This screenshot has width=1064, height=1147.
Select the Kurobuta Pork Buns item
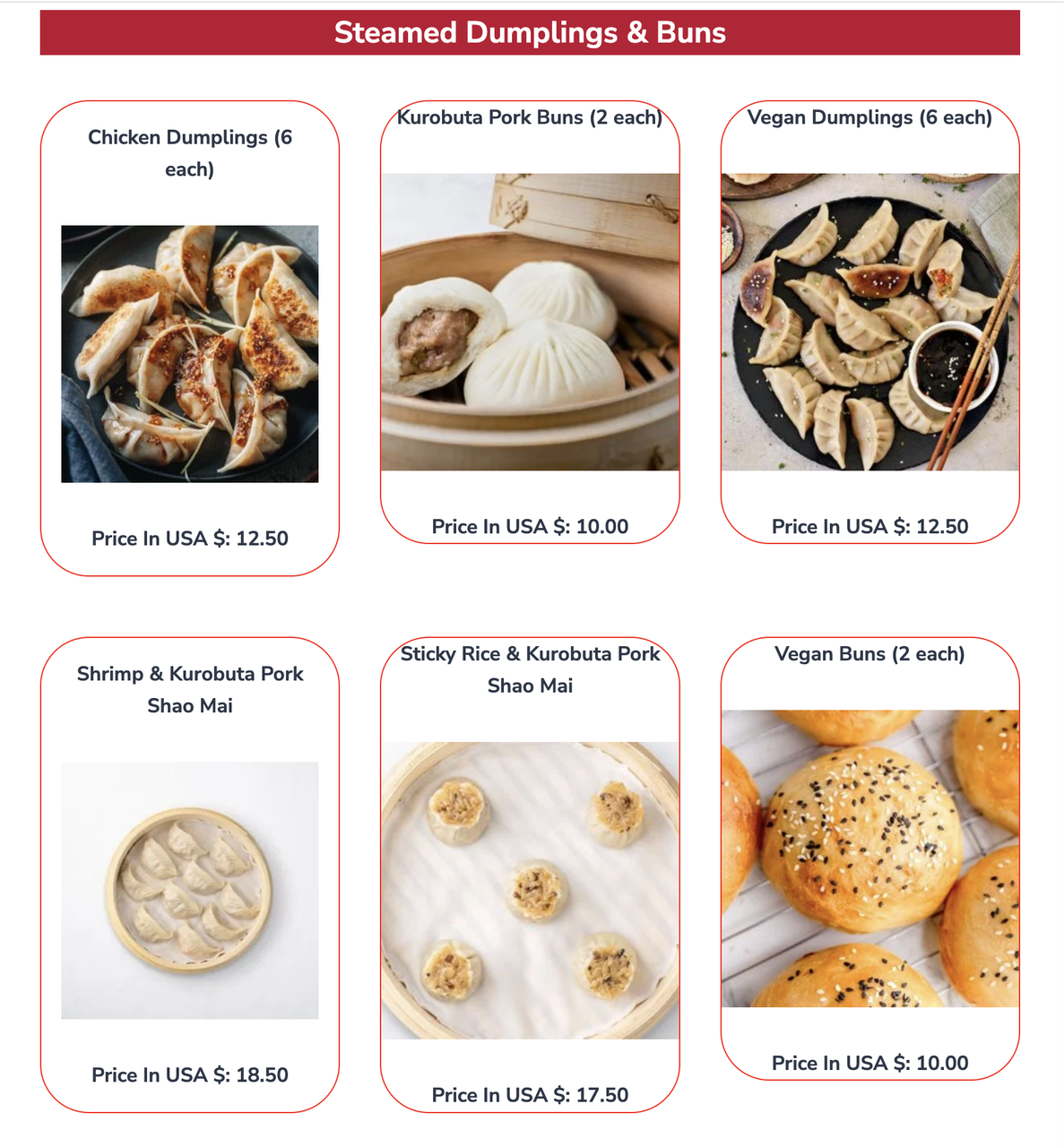coord(530,322)
